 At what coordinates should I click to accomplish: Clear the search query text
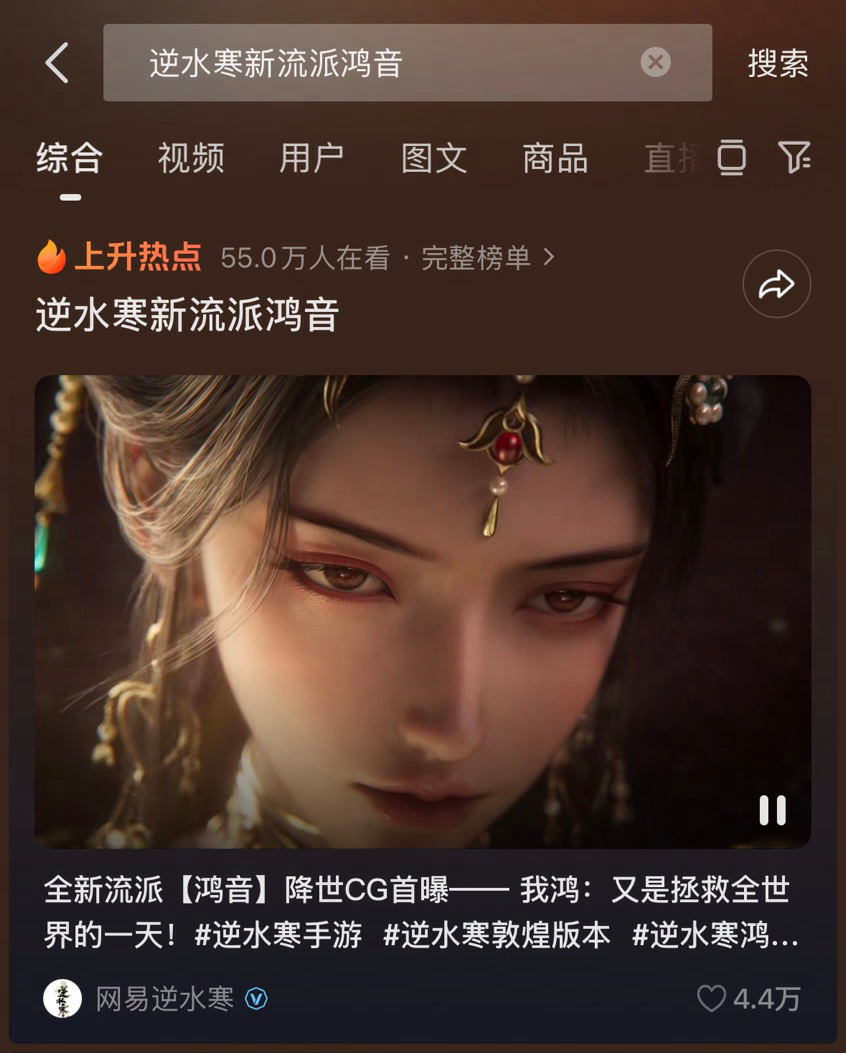pyautogui.click(x=655, y=63)
